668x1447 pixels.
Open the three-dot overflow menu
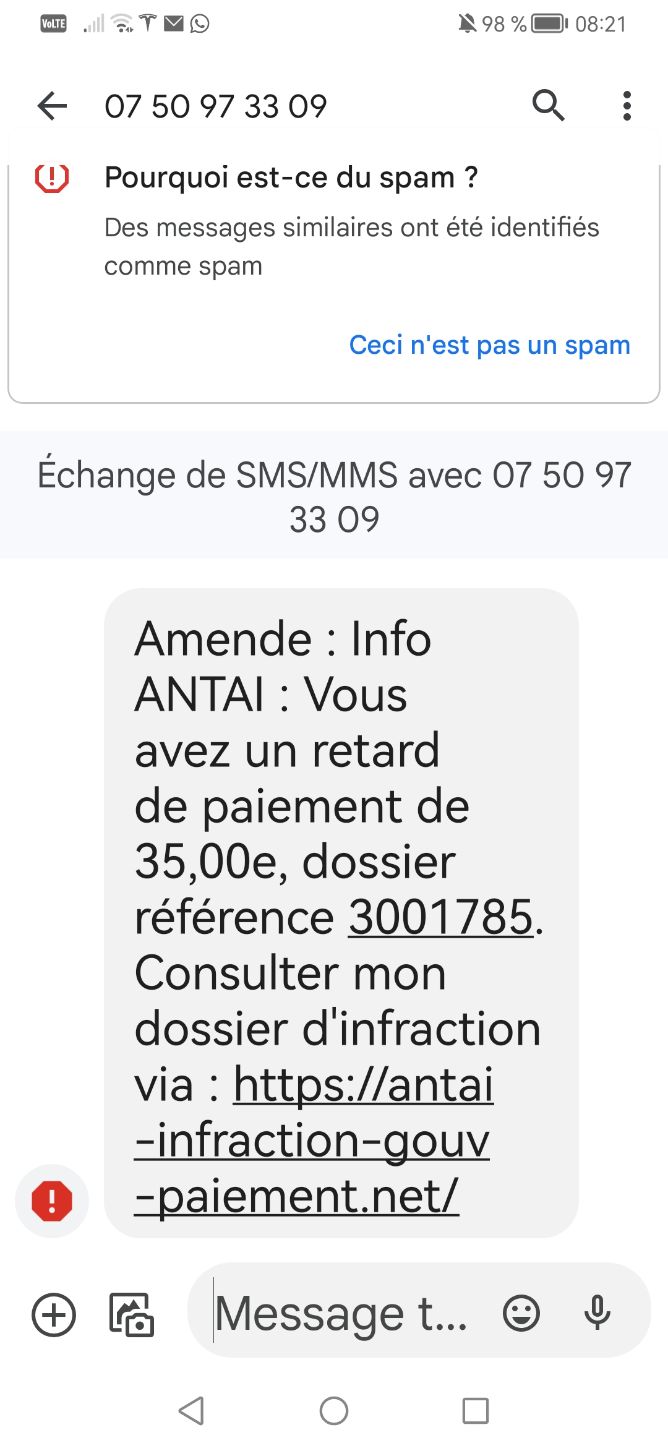(627, 106)
